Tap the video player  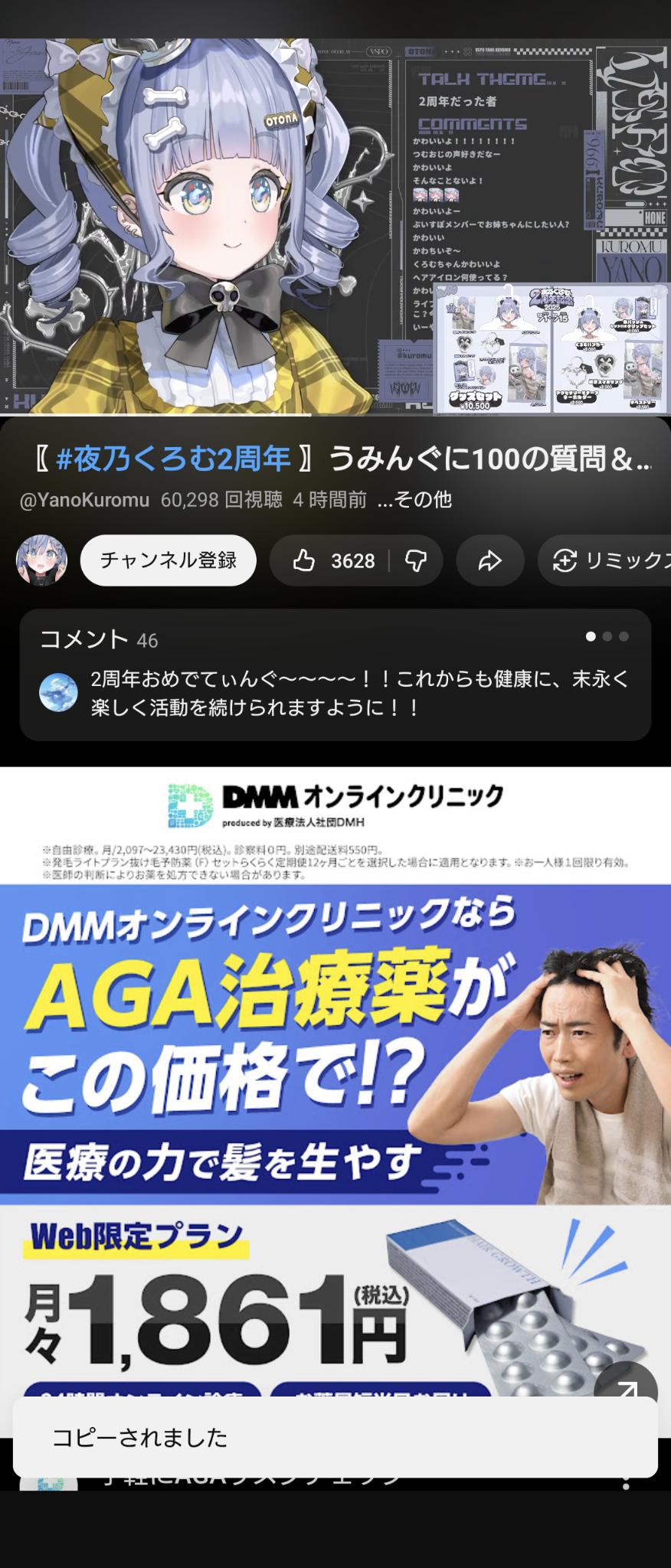[335, 226]
